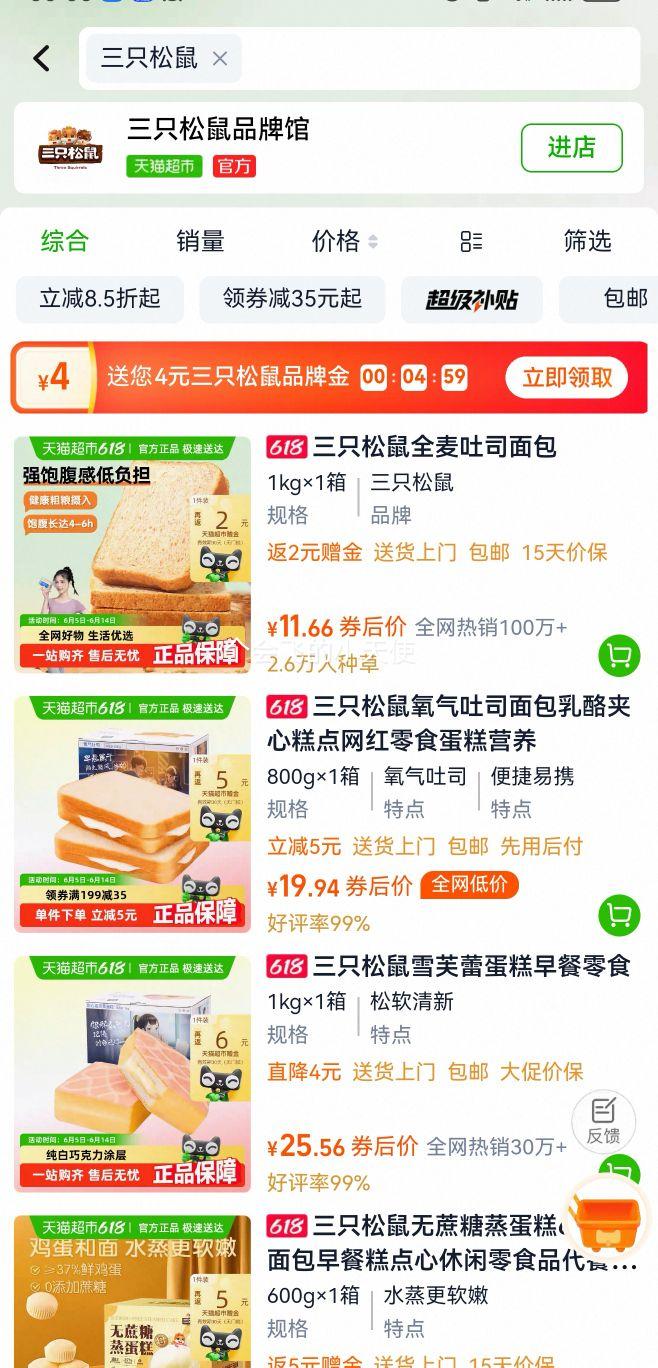Go back using the top-left arrow
The height and width of the screenshot is (1368, 658).
41,58
